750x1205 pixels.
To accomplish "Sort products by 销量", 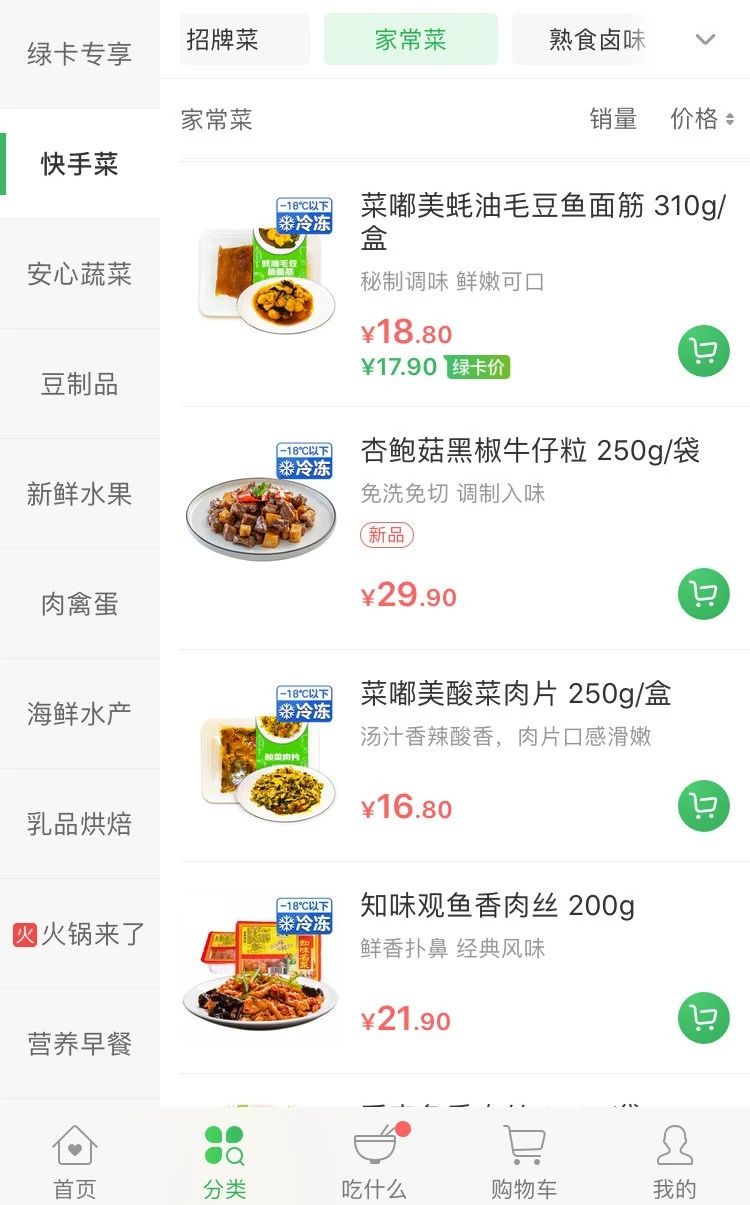I will (613, 120).
